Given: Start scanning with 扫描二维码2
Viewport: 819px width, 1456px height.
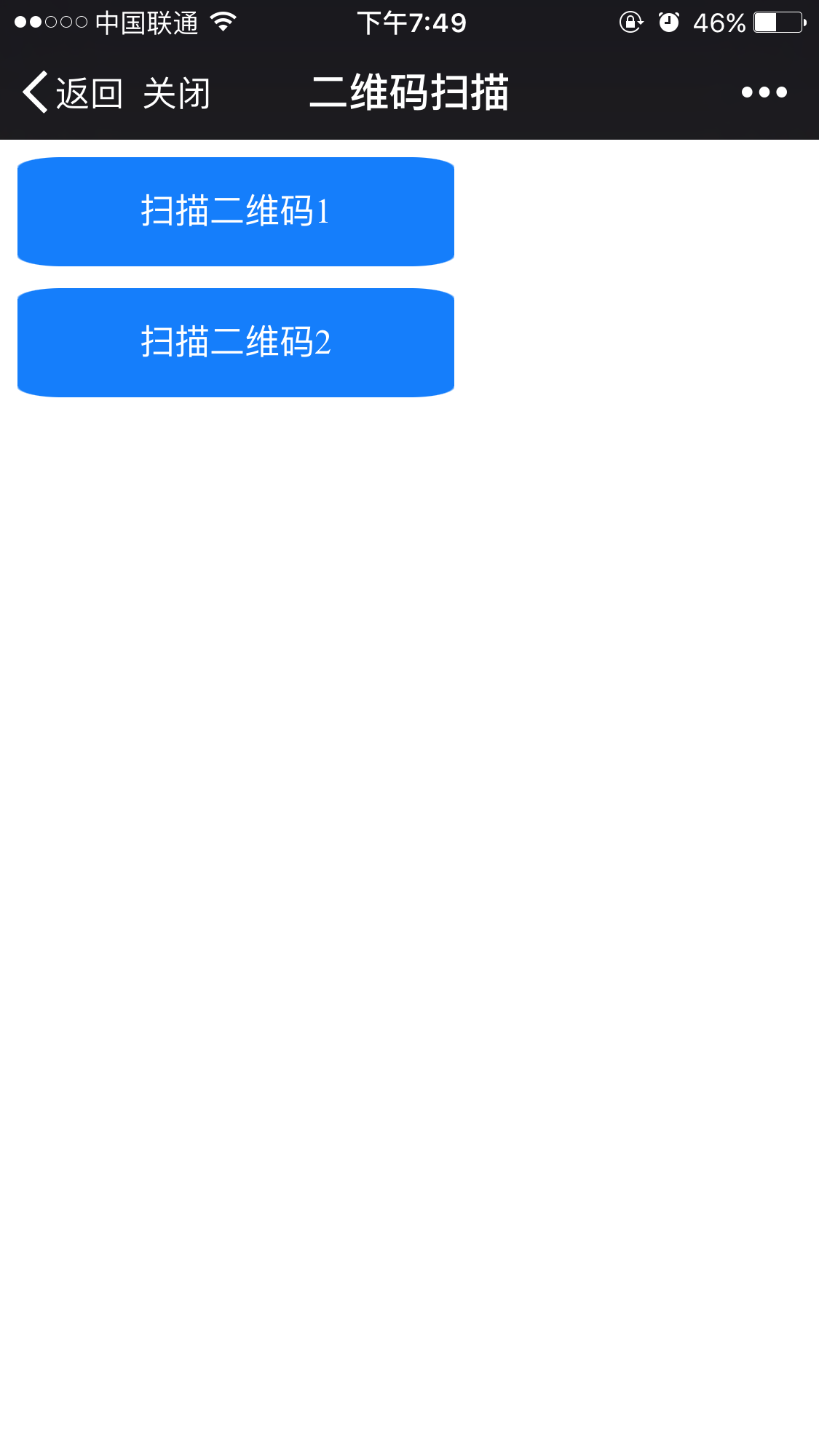Looking at the screenshot, I should pos(236,343).
